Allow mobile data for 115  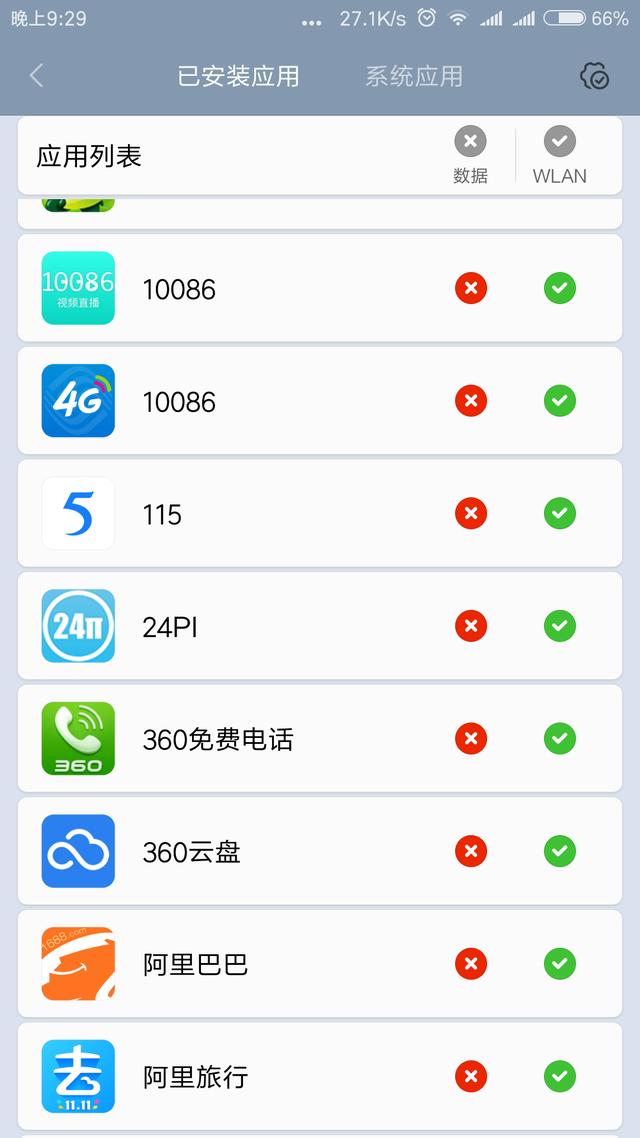tap(470, 514)
